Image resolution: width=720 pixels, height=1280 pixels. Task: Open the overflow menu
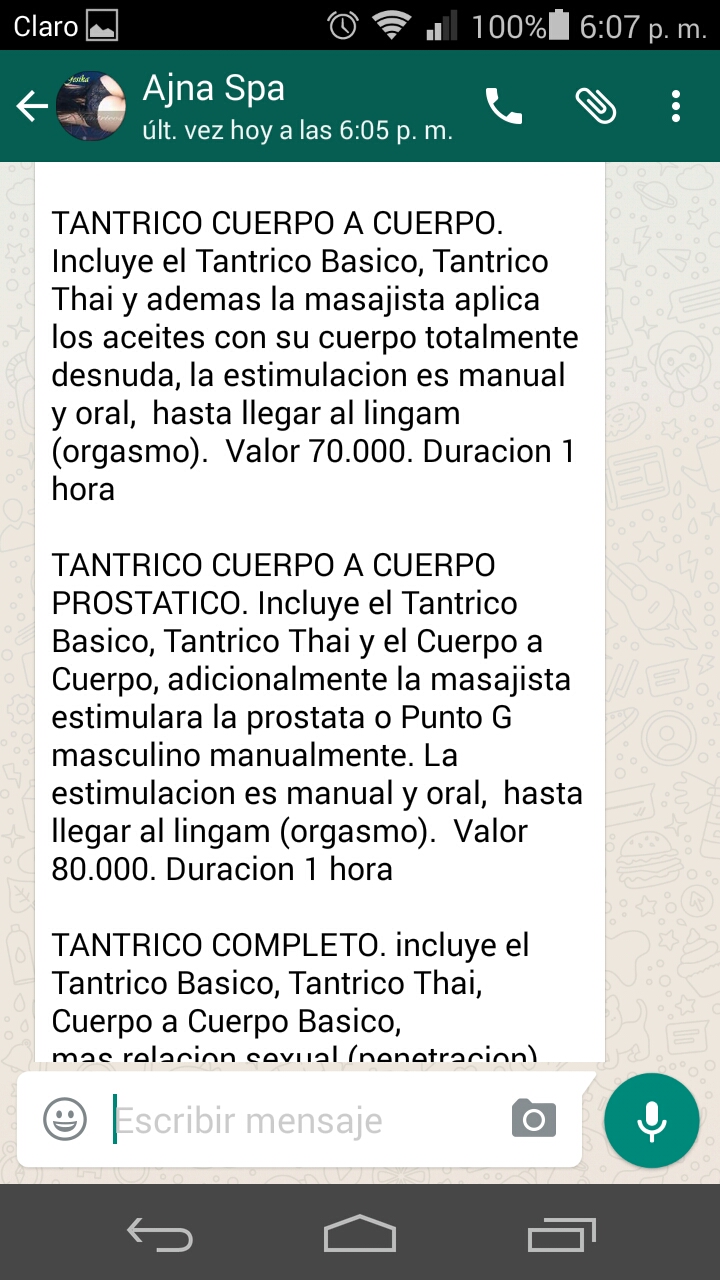[x=676, y=106]
